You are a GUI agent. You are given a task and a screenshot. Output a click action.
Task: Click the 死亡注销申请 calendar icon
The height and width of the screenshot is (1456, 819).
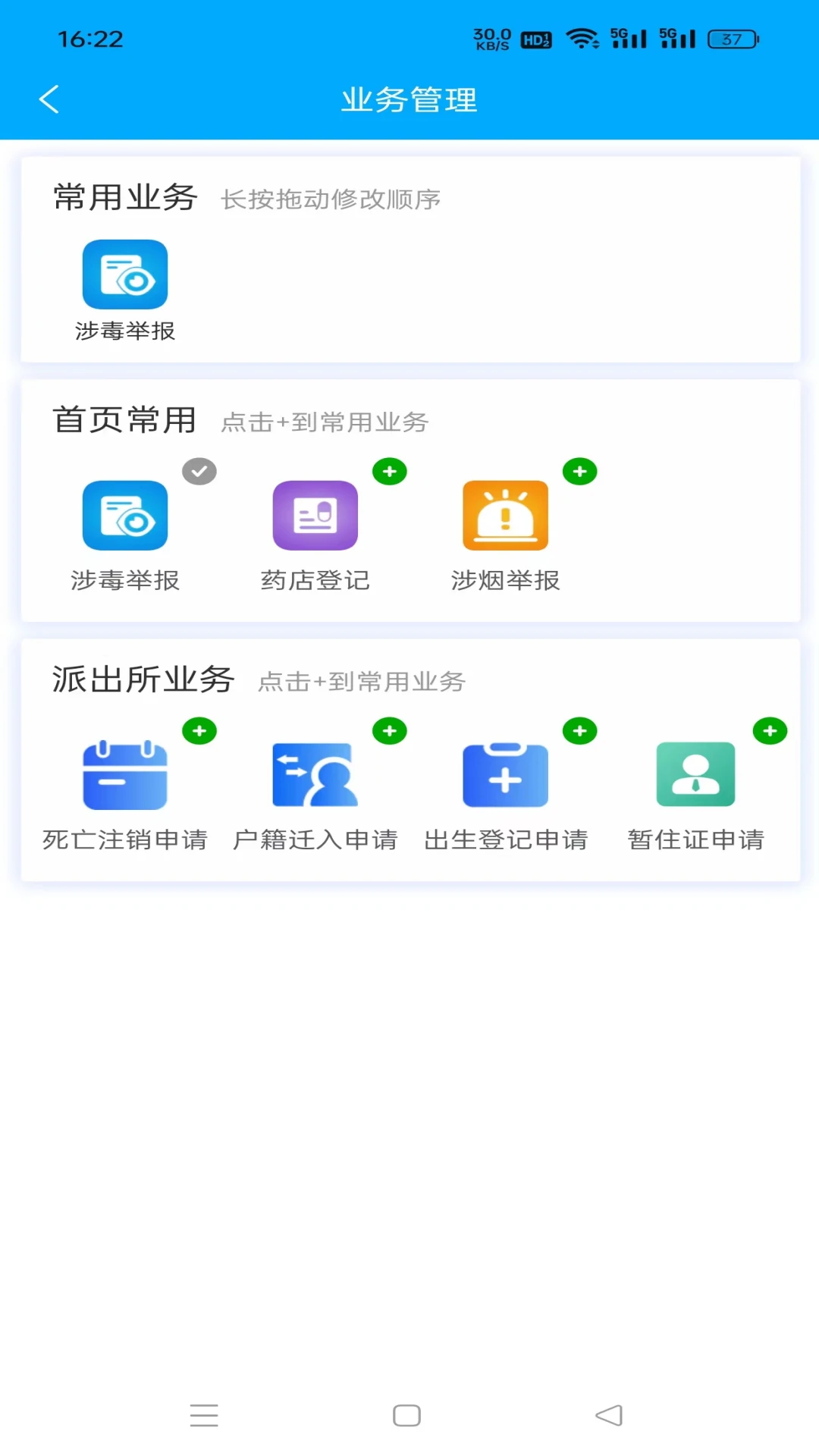124,774
